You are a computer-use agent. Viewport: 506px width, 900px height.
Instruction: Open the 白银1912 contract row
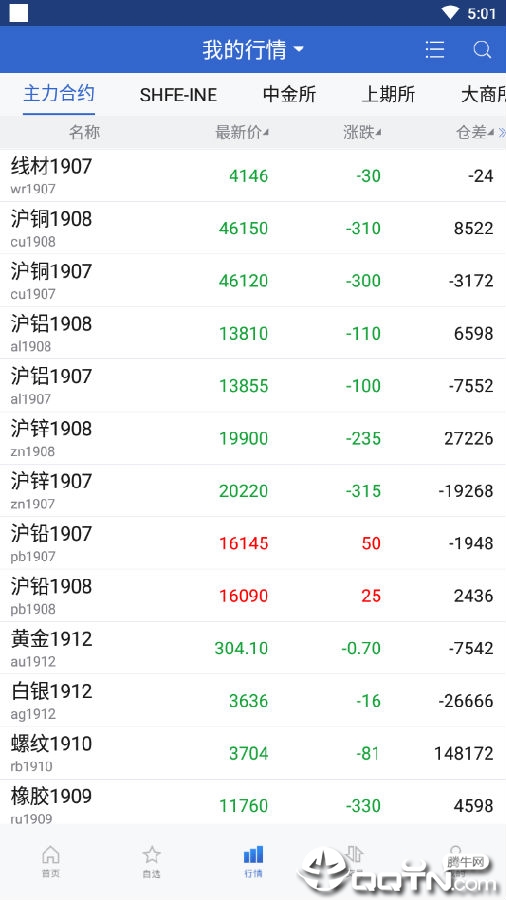pos(253,701)
